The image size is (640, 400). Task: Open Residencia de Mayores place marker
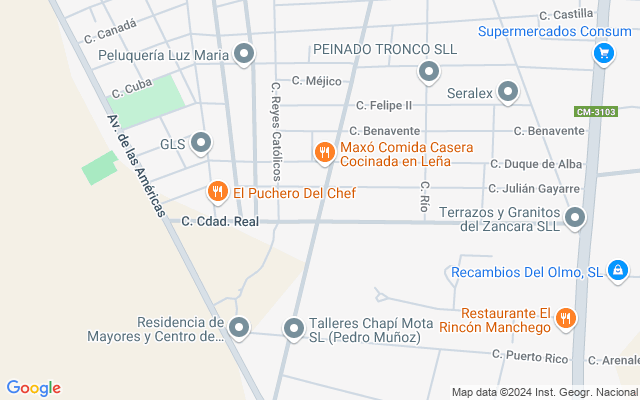click(x=239, y=327)
